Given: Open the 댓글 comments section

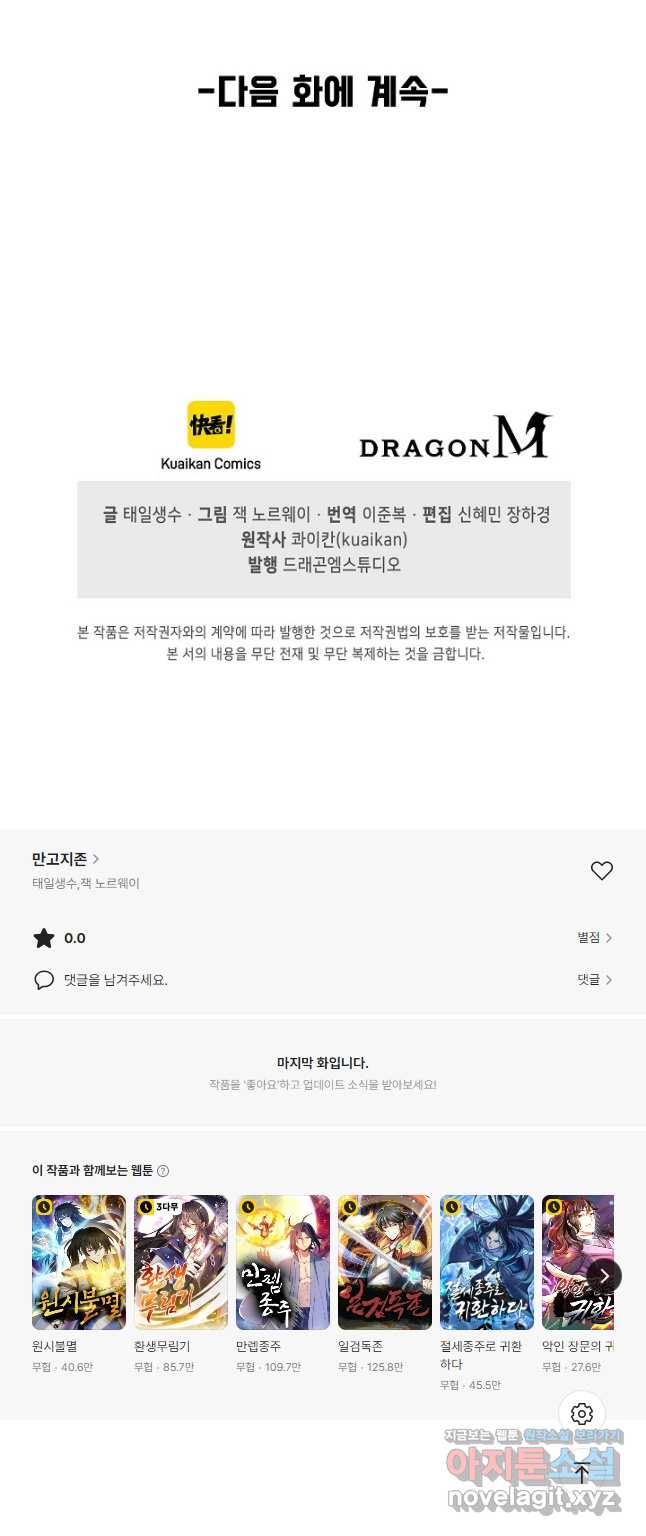Looking at the screenshot, I should click(x=594, y=980).
